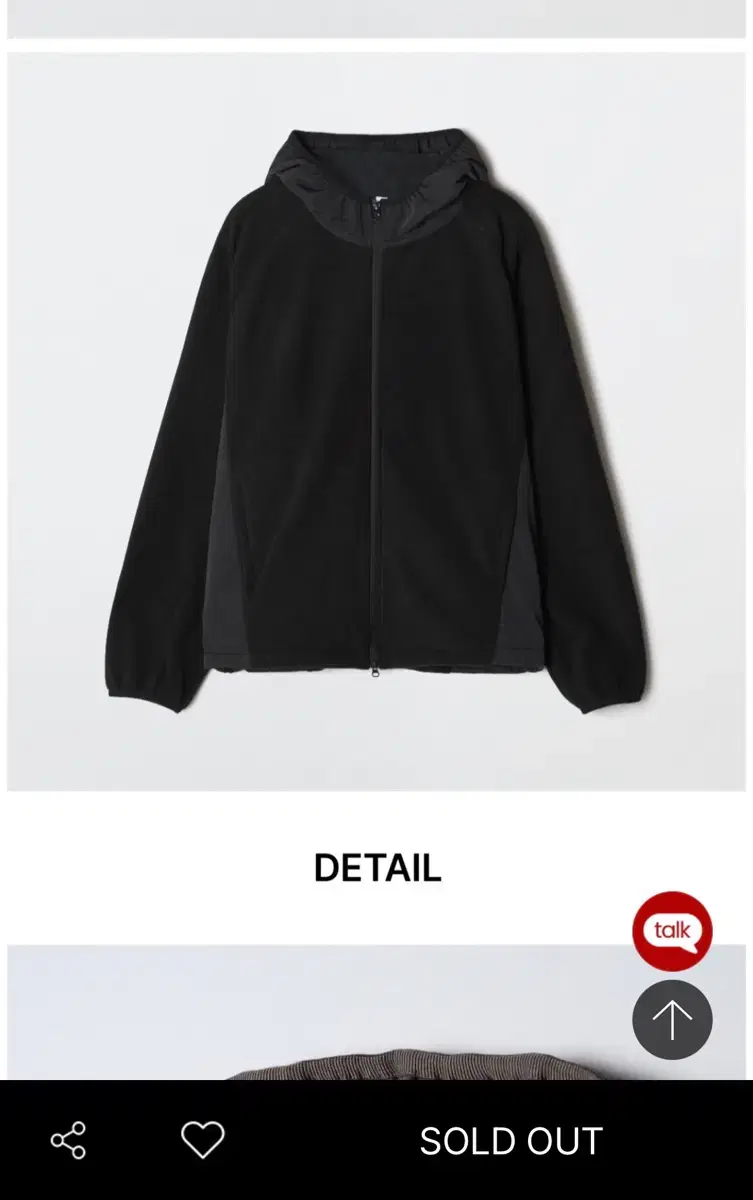Image resolution: width=753 pixels, height=1200 pixels.
Task: Open KakaoTalk chat support
Action: tap(672, 931)
